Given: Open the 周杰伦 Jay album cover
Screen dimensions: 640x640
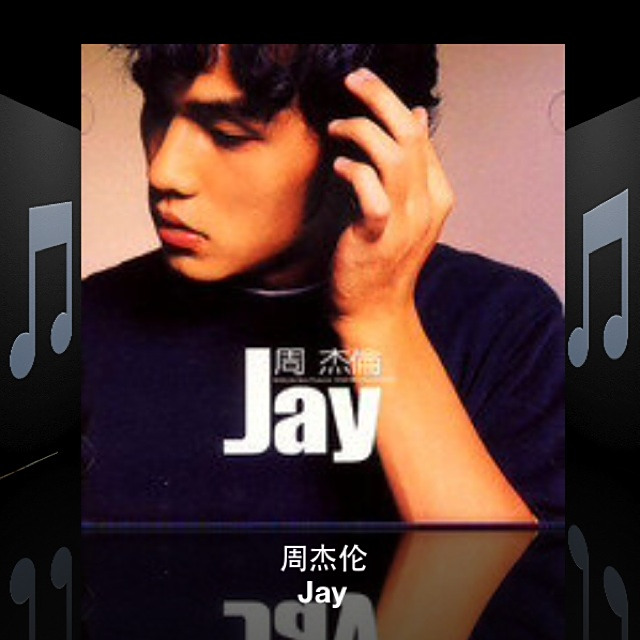Looking at the screenshot, I should pos(323,283).
